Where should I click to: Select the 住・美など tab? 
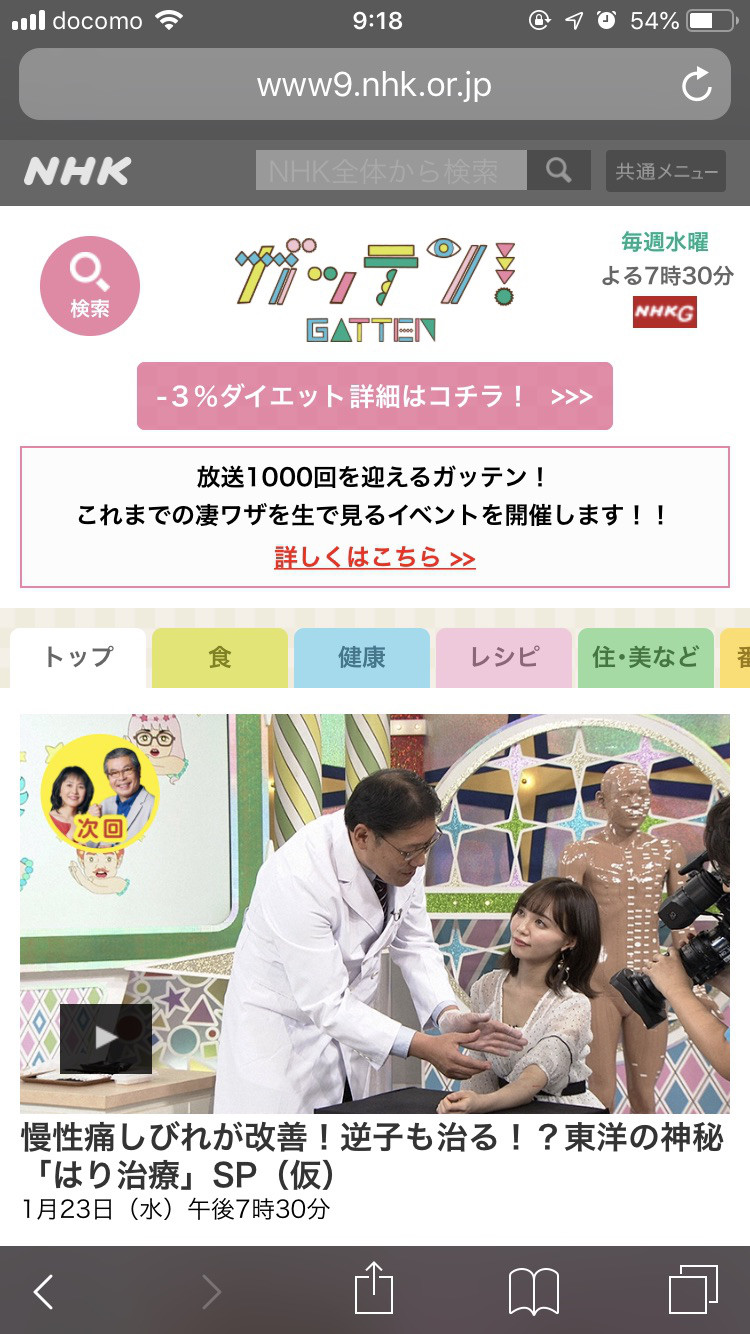click(x=646, y=658)
